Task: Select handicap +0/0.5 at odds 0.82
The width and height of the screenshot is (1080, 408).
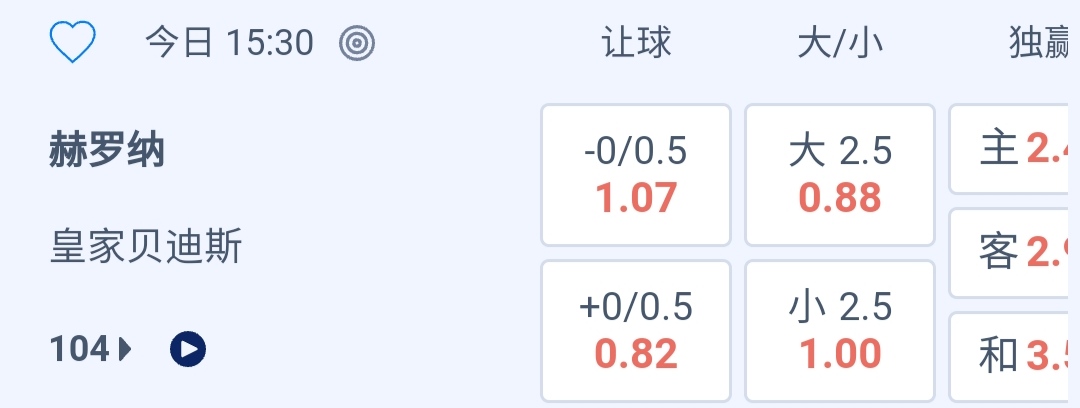Action: pos(636,331)
